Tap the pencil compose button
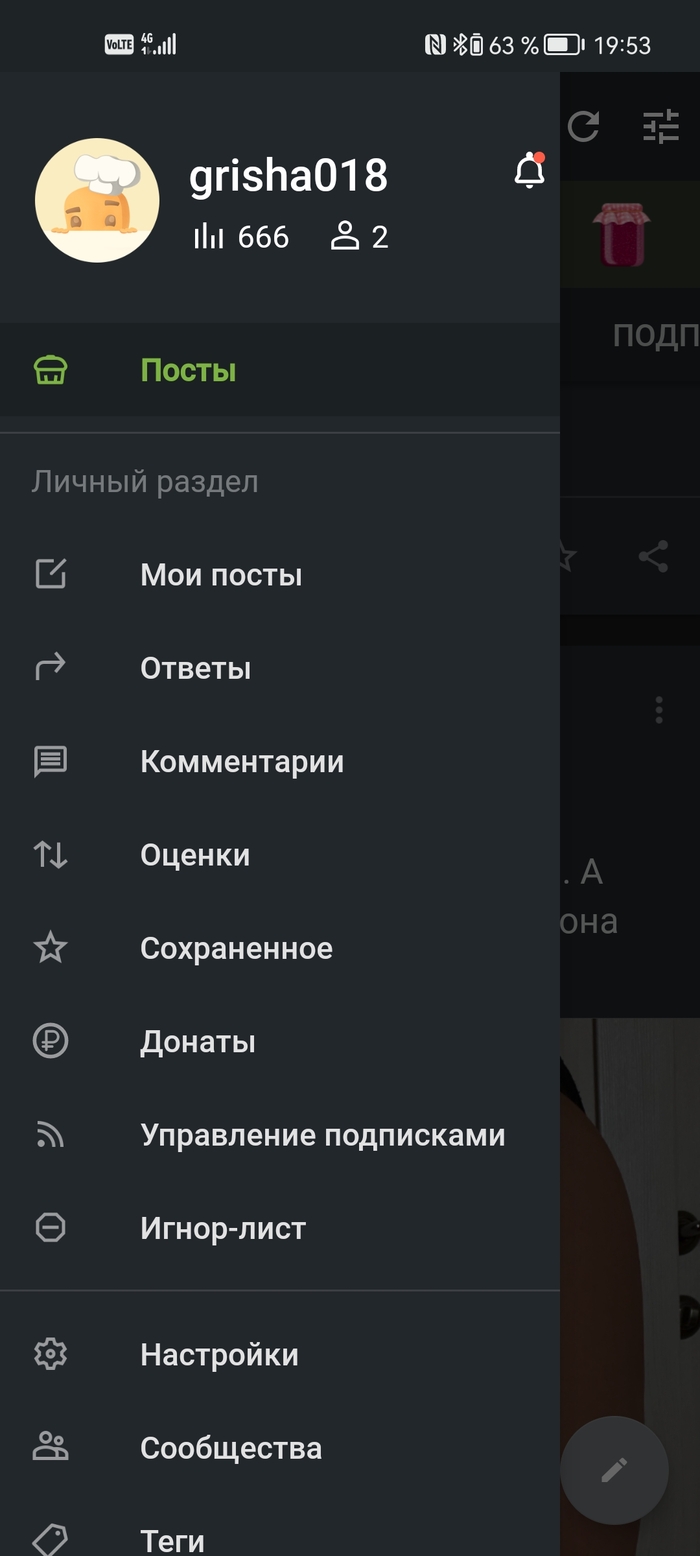 point(614,1470)
